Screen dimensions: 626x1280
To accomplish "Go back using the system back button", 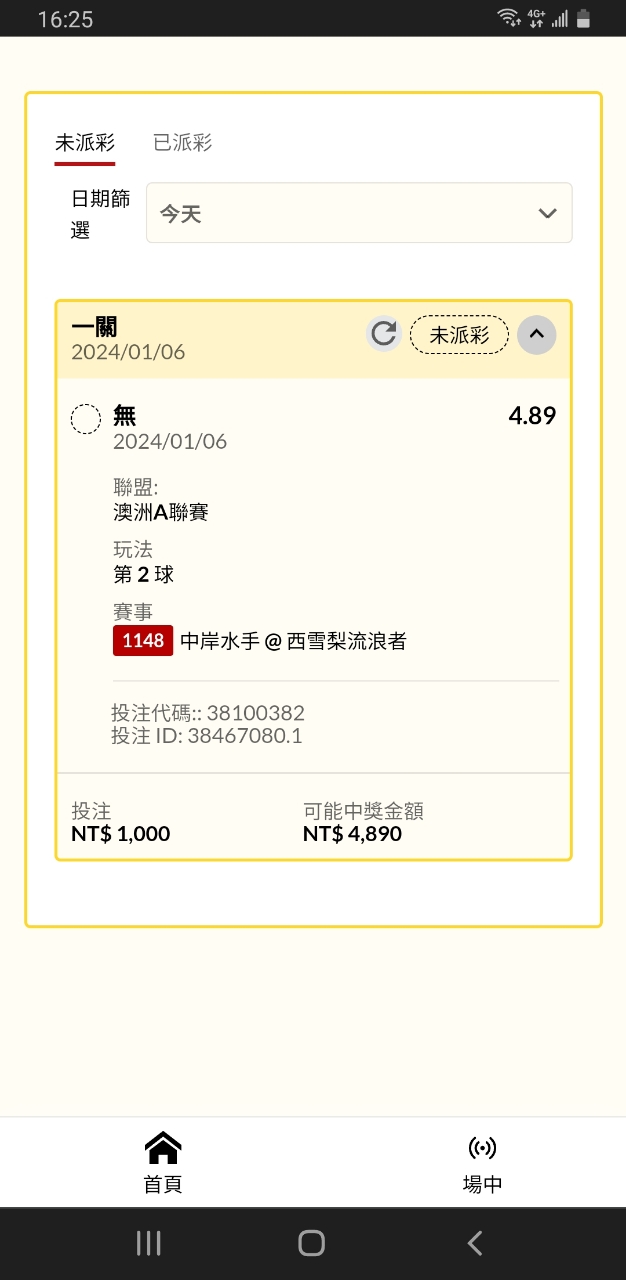I will click(x=475, y=1243).
